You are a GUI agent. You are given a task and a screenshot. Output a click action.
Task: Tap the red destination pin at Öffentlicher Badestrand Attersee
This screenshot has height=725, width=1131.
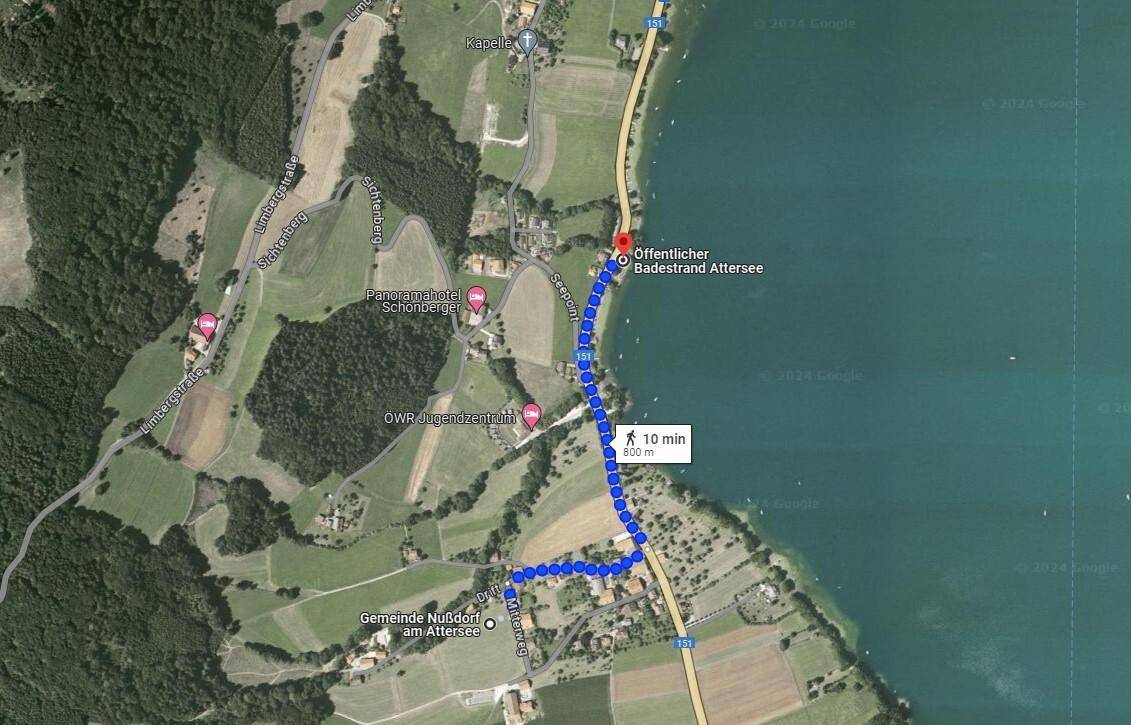pyautogui.click(x=623, y=243)
